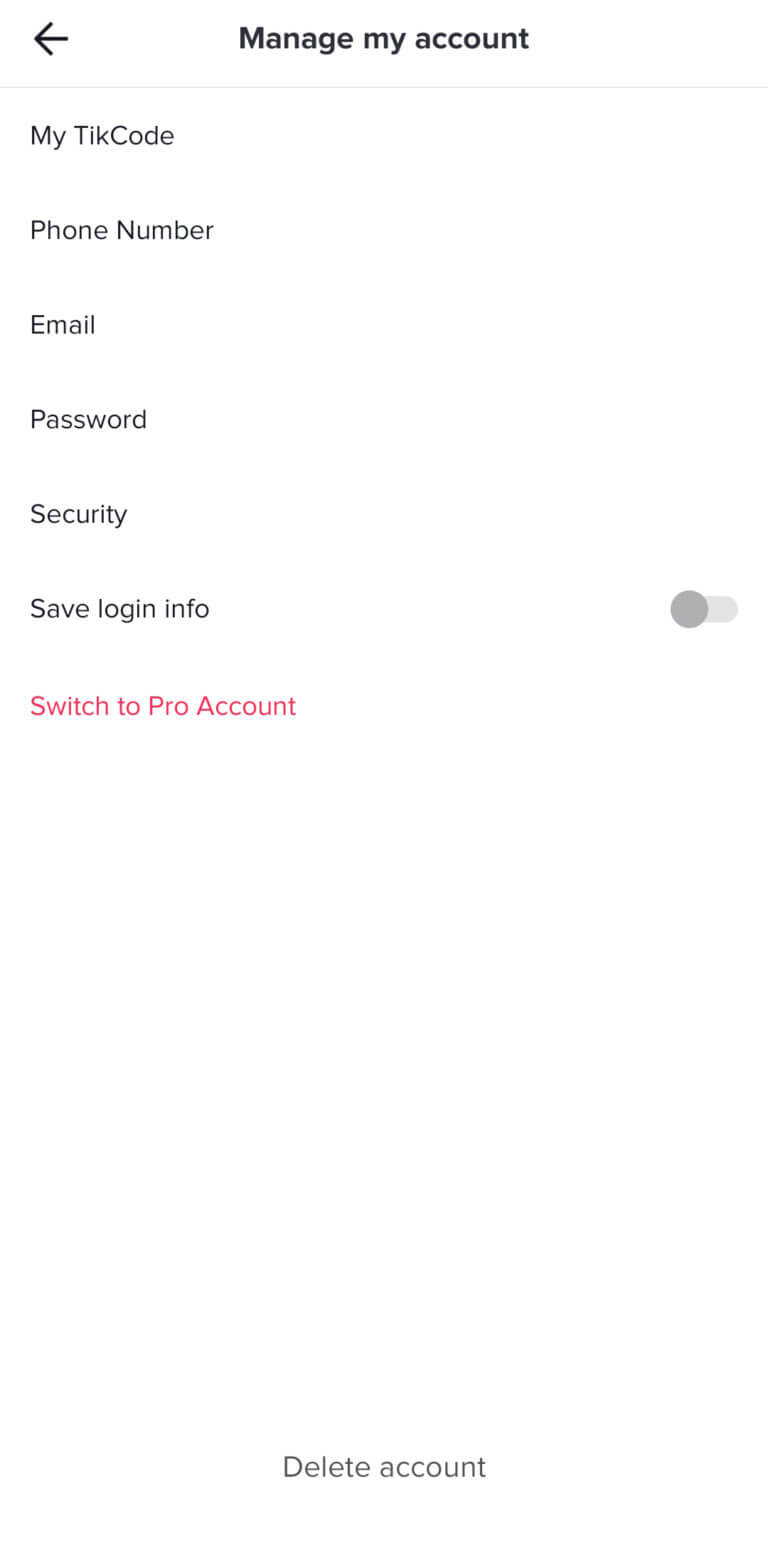Open Phone Number settings
Screen dimensions: 768x1545
tap(384, 230)
